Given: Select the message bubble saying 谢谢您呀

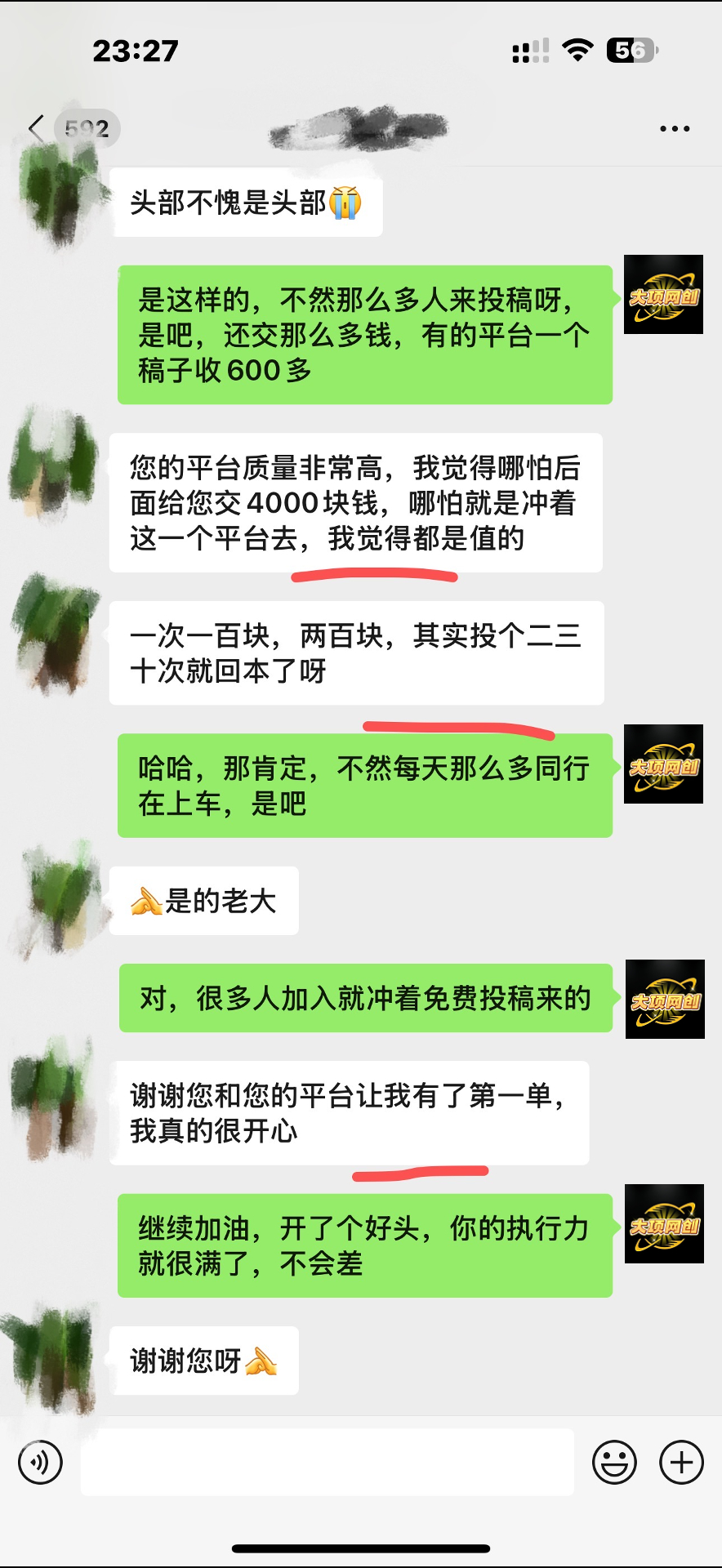Looking at the screenshot, I should pos(203,1359).
